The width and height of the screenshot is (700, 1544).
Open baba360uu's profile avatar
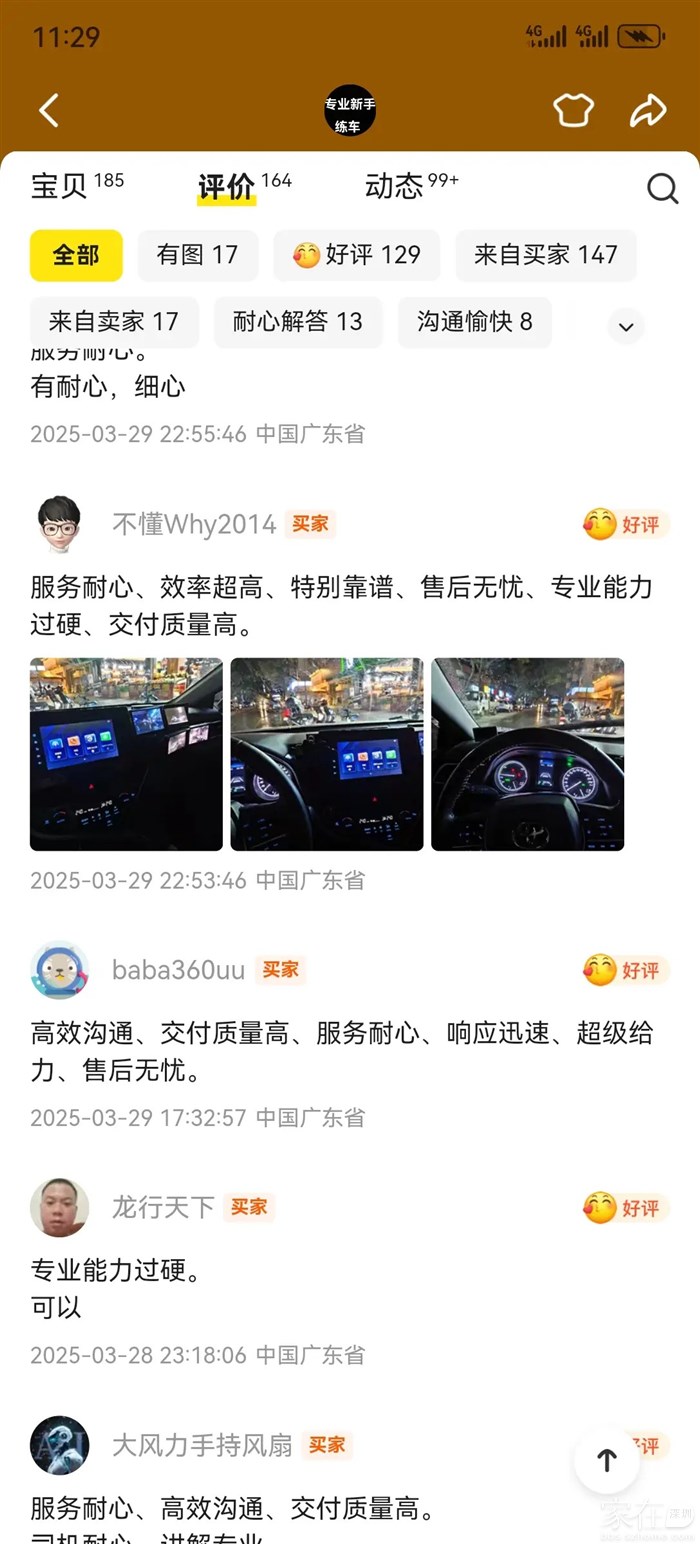point(60,970)
